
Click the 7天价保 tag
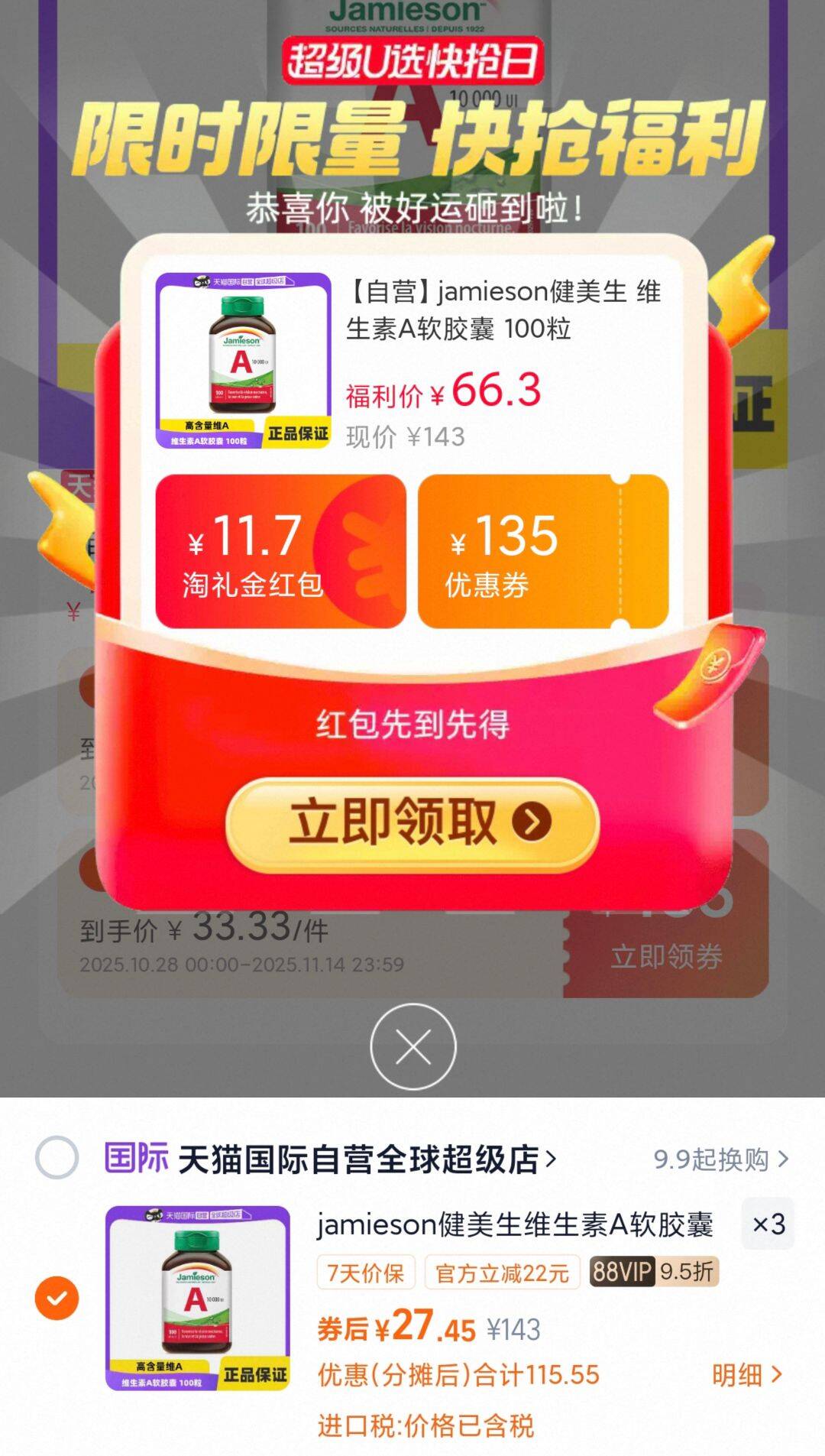click(365, 1271)
